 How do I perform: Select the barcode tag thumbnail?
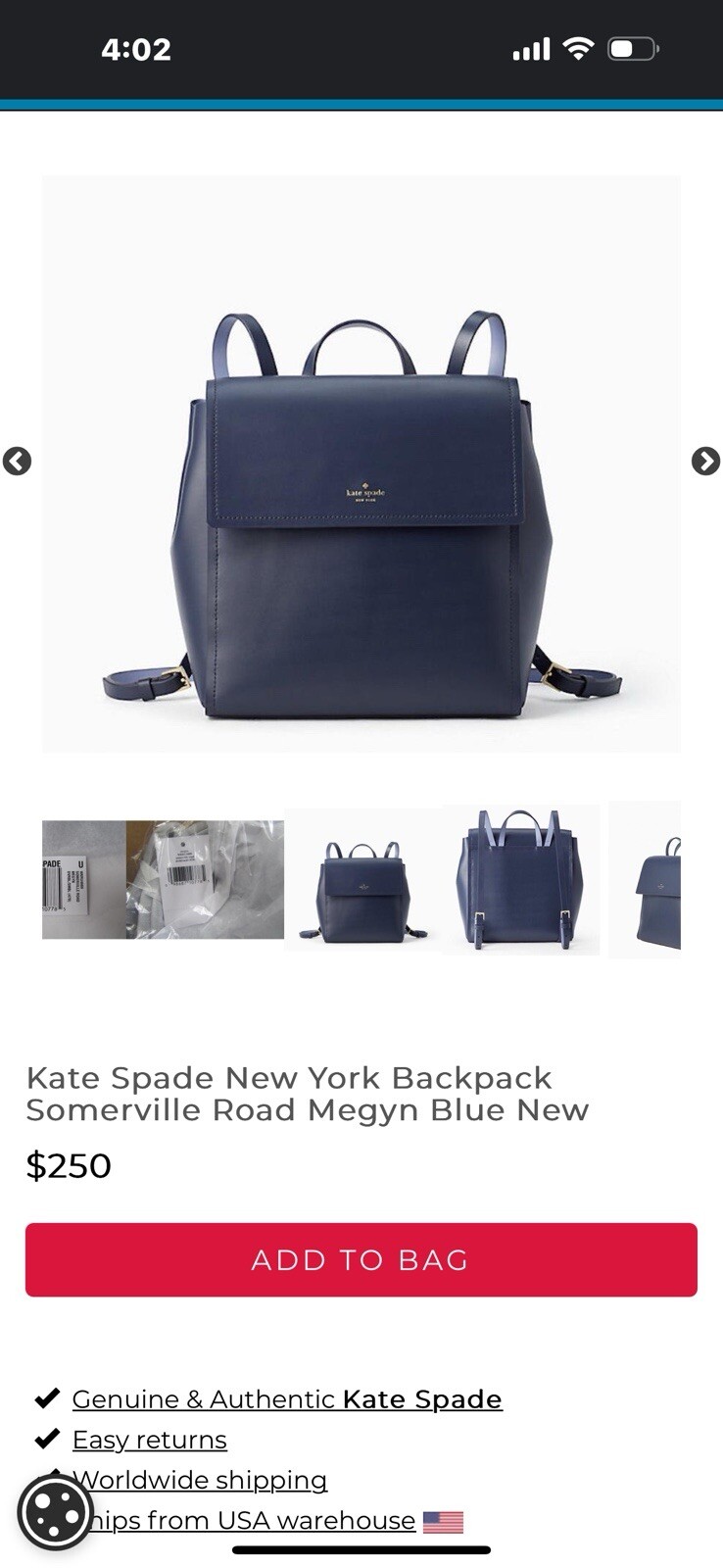click(163, 879)
